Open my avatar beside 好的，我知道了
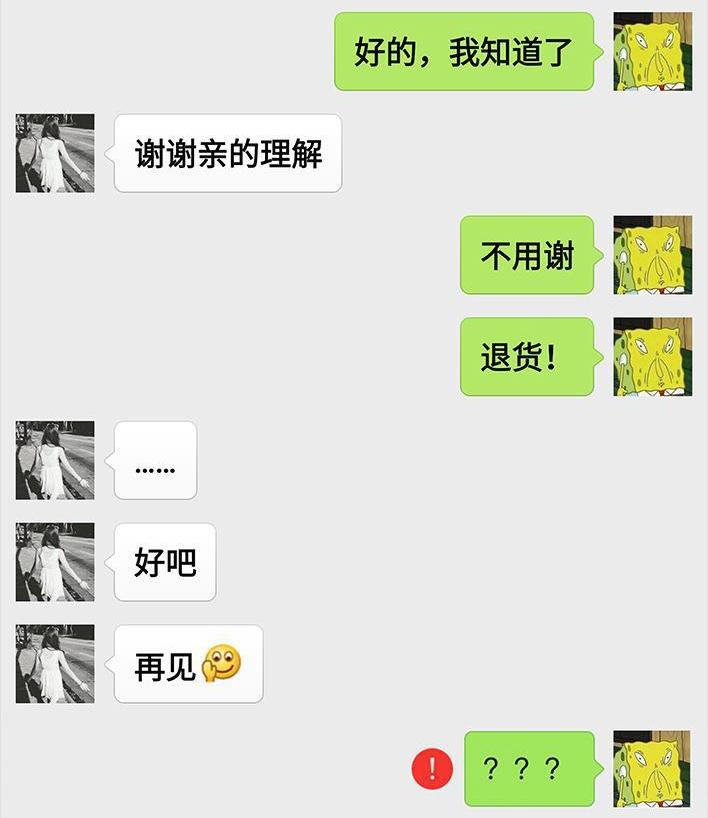The height and width of the screenshot is (818, 708). coord(652,51)
